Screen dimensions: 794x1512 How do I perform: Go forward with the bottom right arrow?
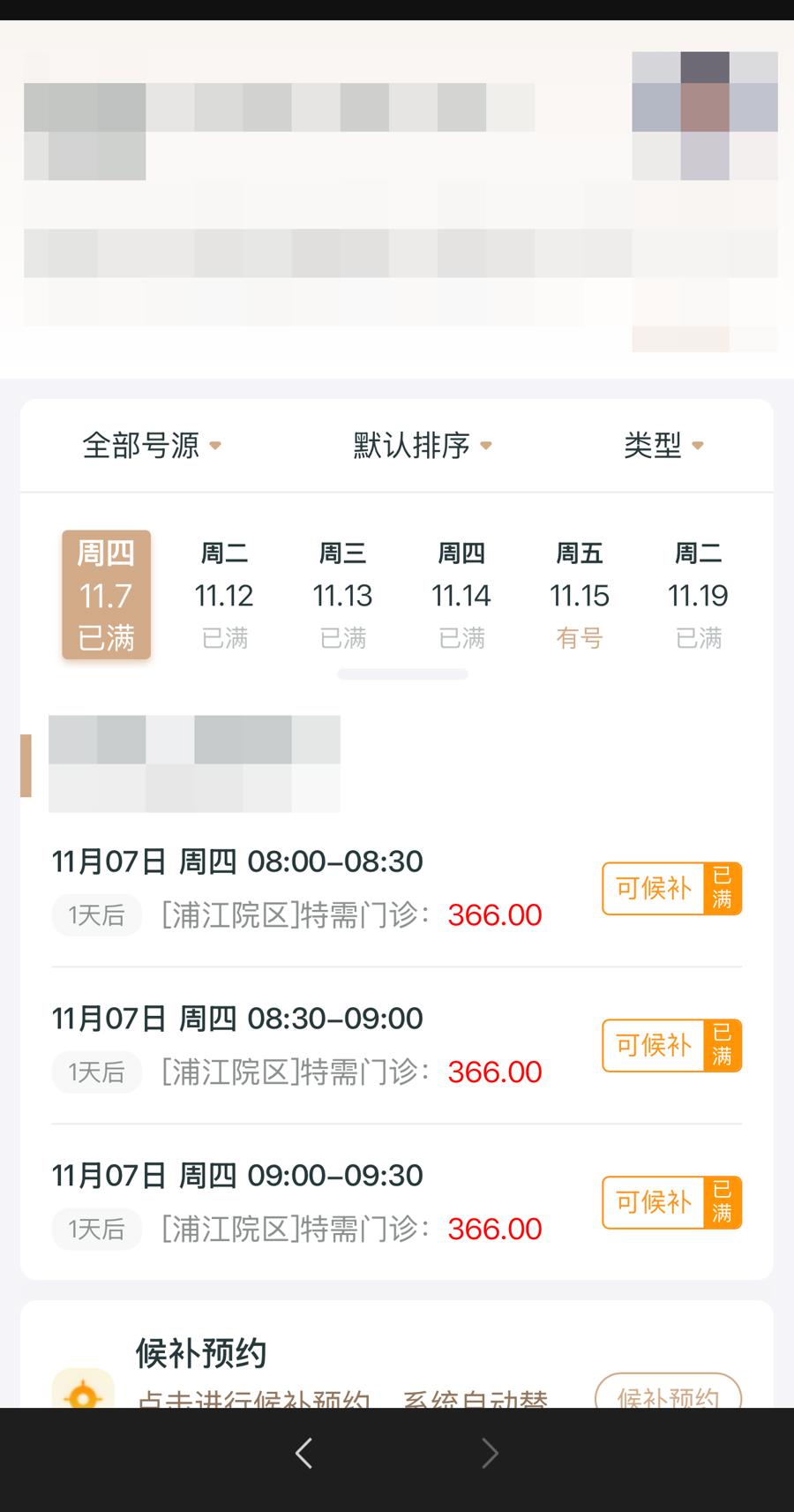tap(490, 1453)
